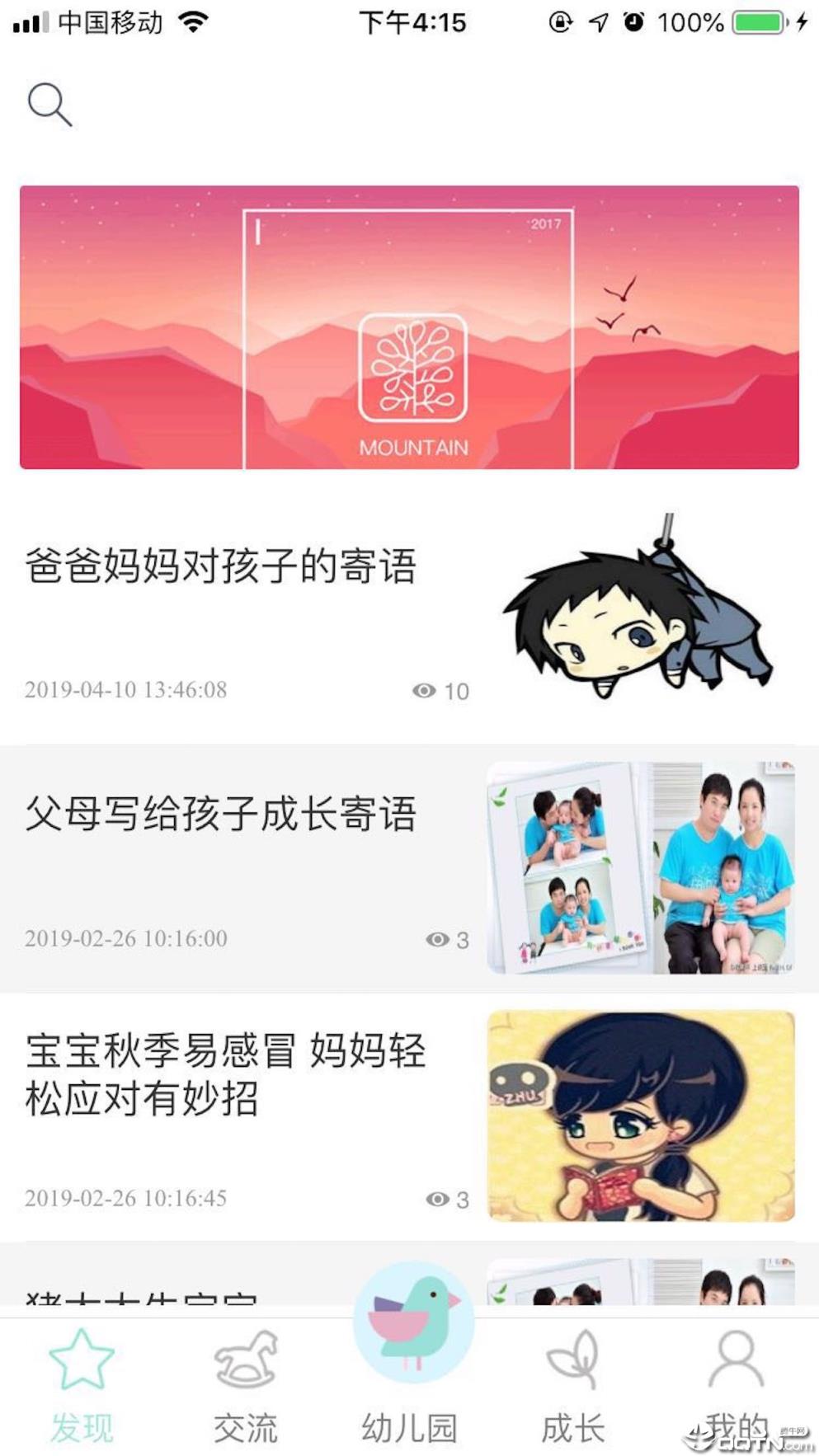
Task: Open article 宝宝秋季易感冒 妈妈轻松应对有妙招
Action: click(224, 1073)
